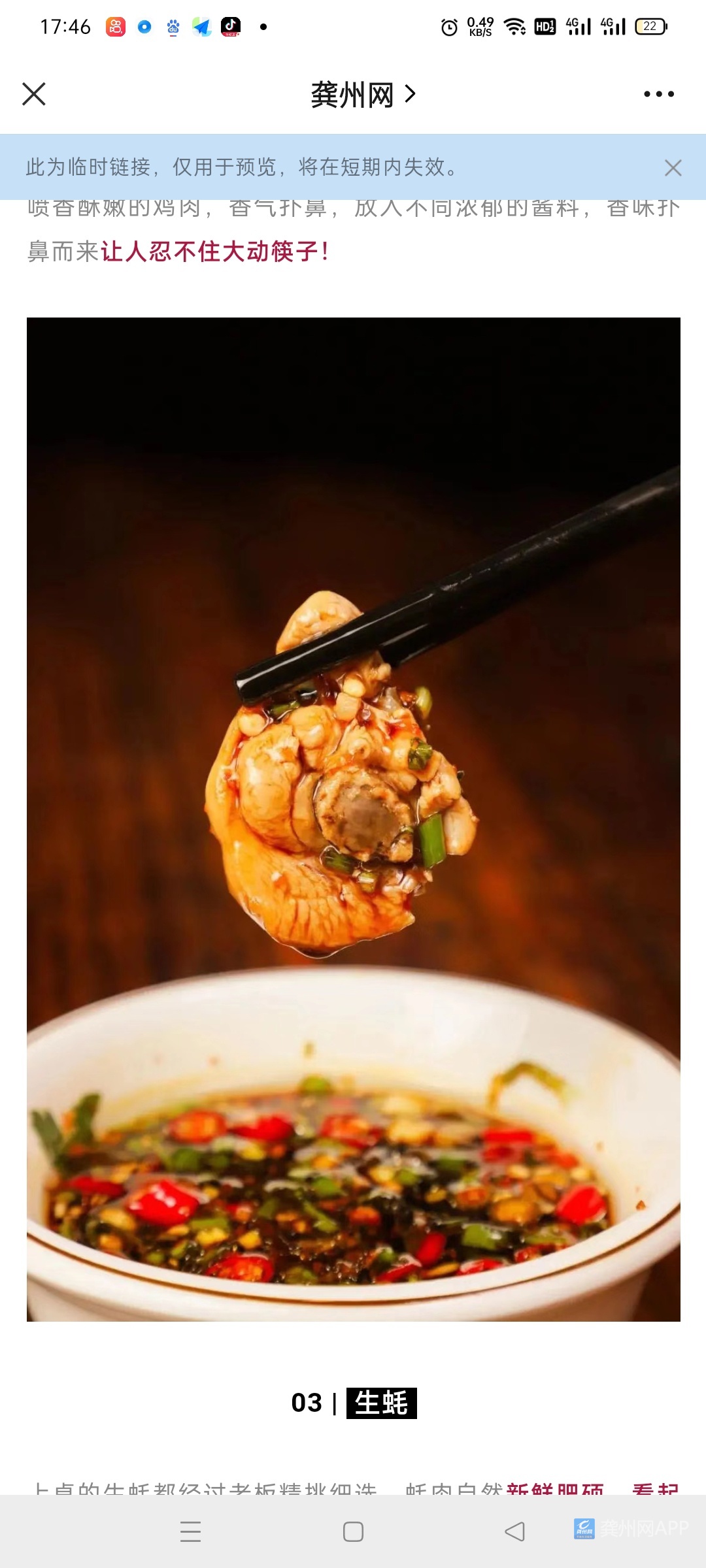
Task: View the oyster dipping sauce photo
Action: coord(353,819)
